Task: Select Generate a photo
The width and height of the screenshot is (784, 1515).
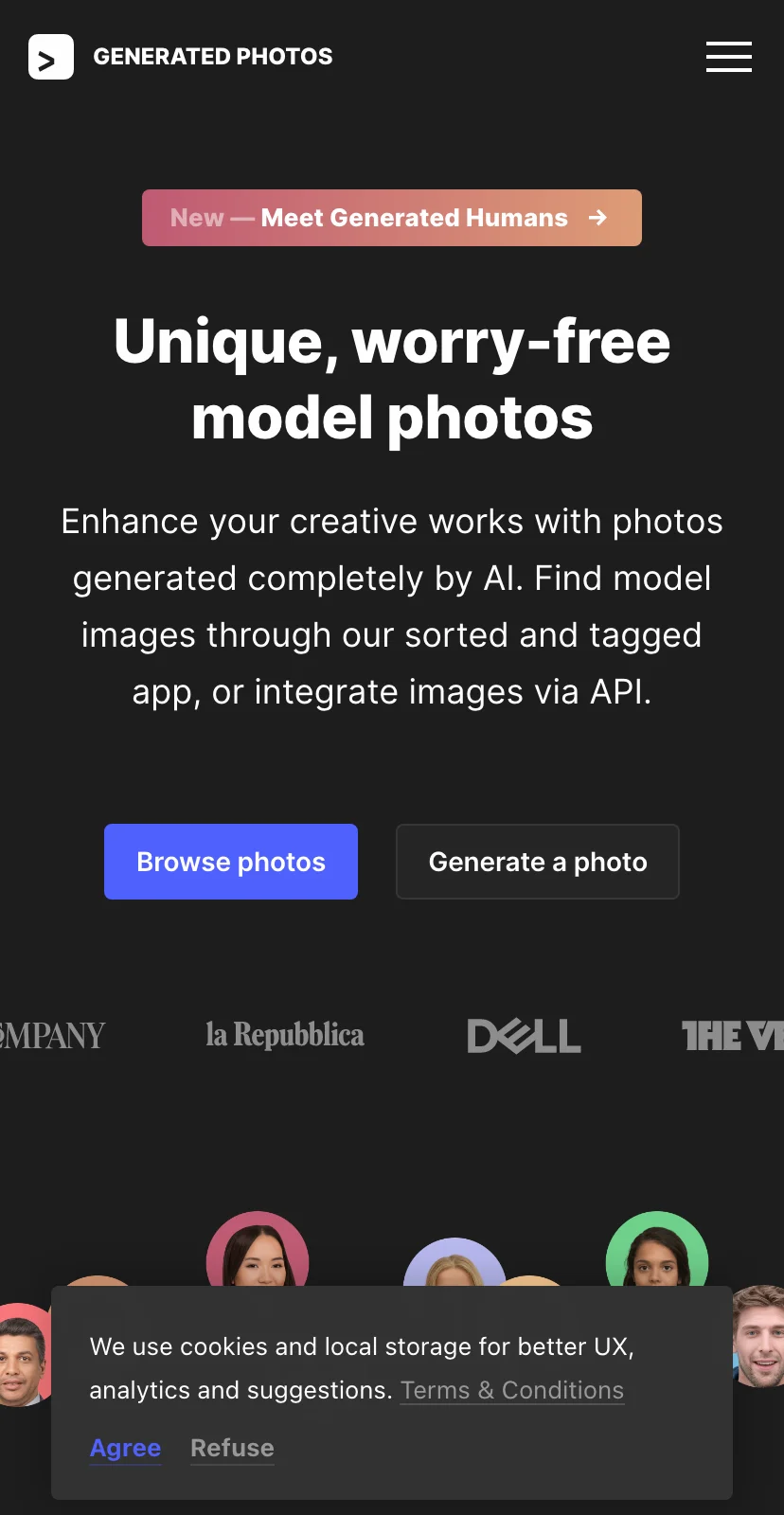Action: point(537,862)
